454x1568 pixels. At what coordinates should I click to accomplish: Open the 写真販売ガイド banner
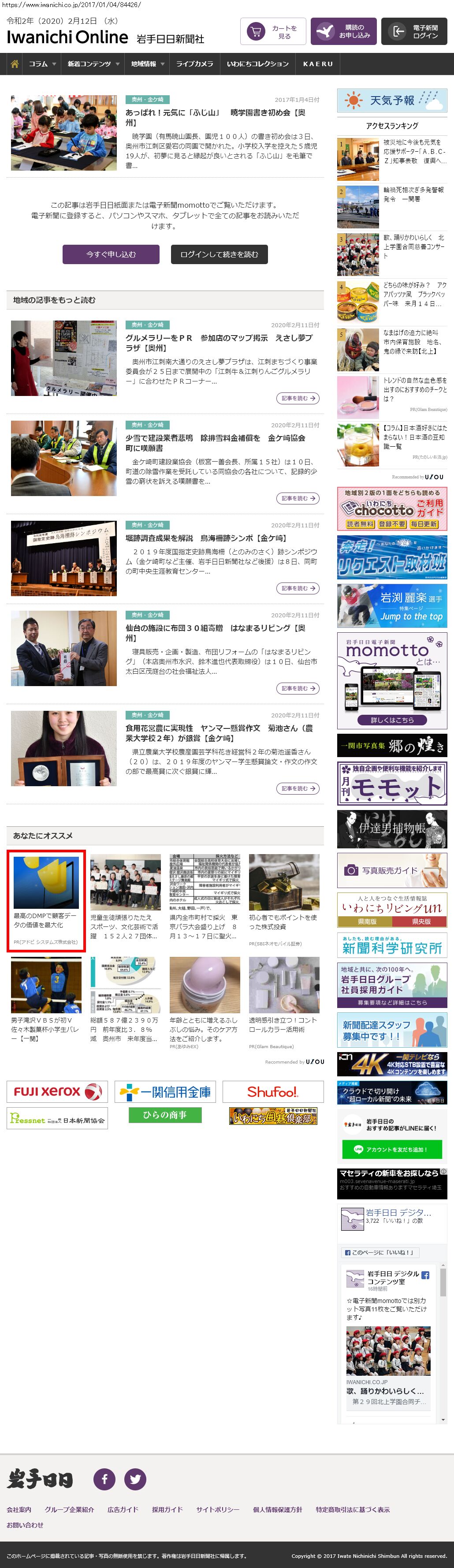392,870
